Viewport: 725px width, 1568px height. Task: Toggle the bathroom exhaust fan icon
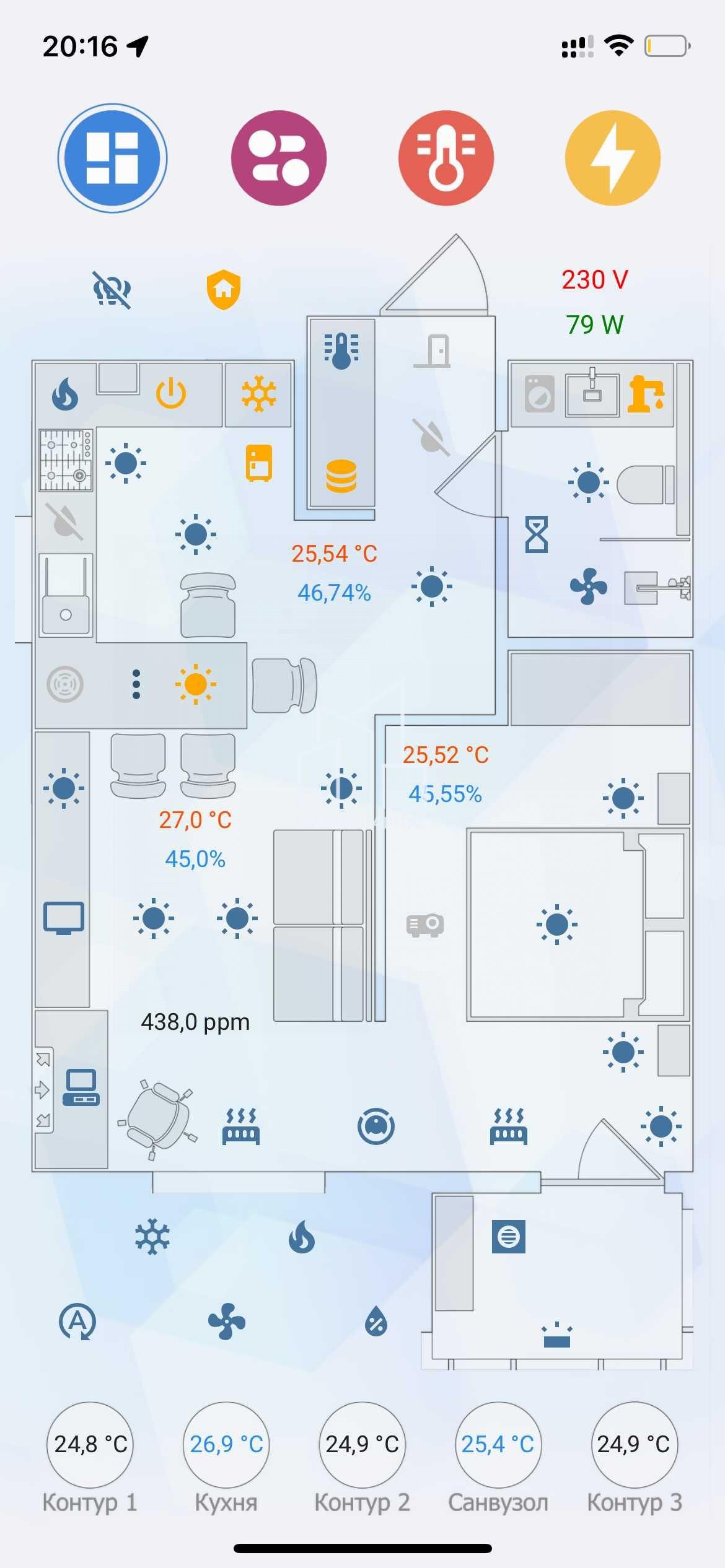[x=589, y=586]
